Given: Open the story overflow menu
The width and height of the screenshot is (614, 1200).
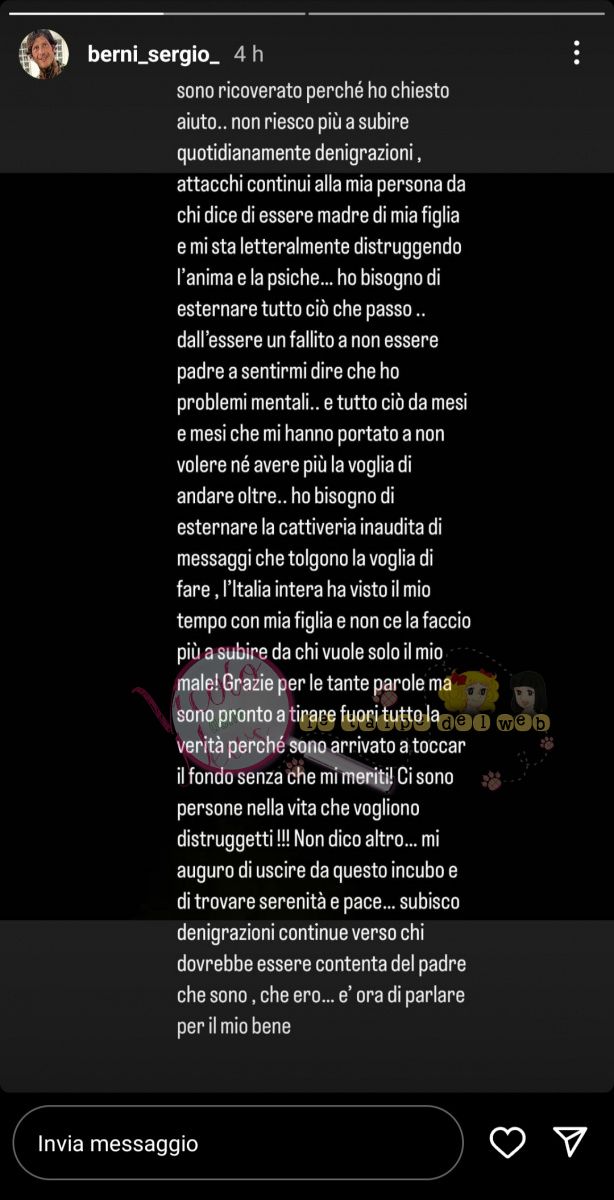Looking at the screenshot, I should [576, 54].
